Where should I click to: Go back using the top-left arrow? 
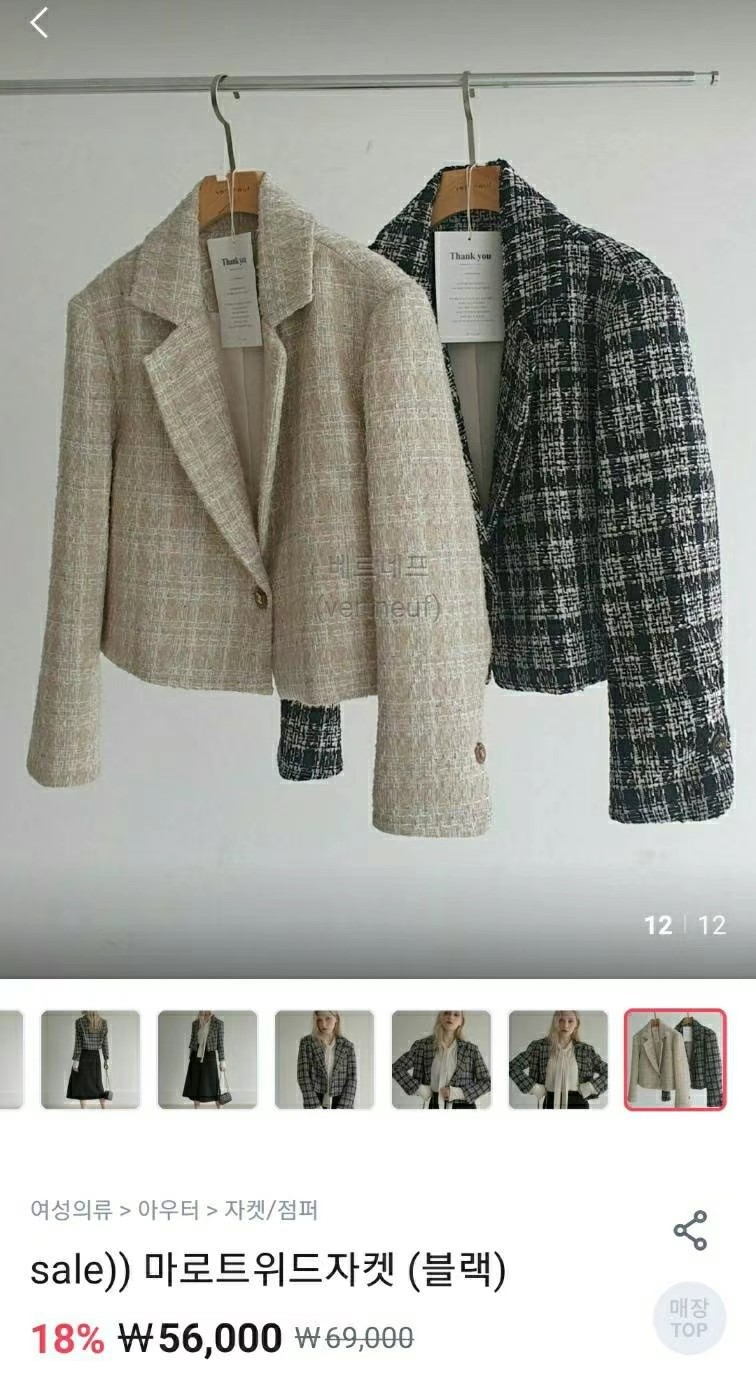(x=38, y=22)
